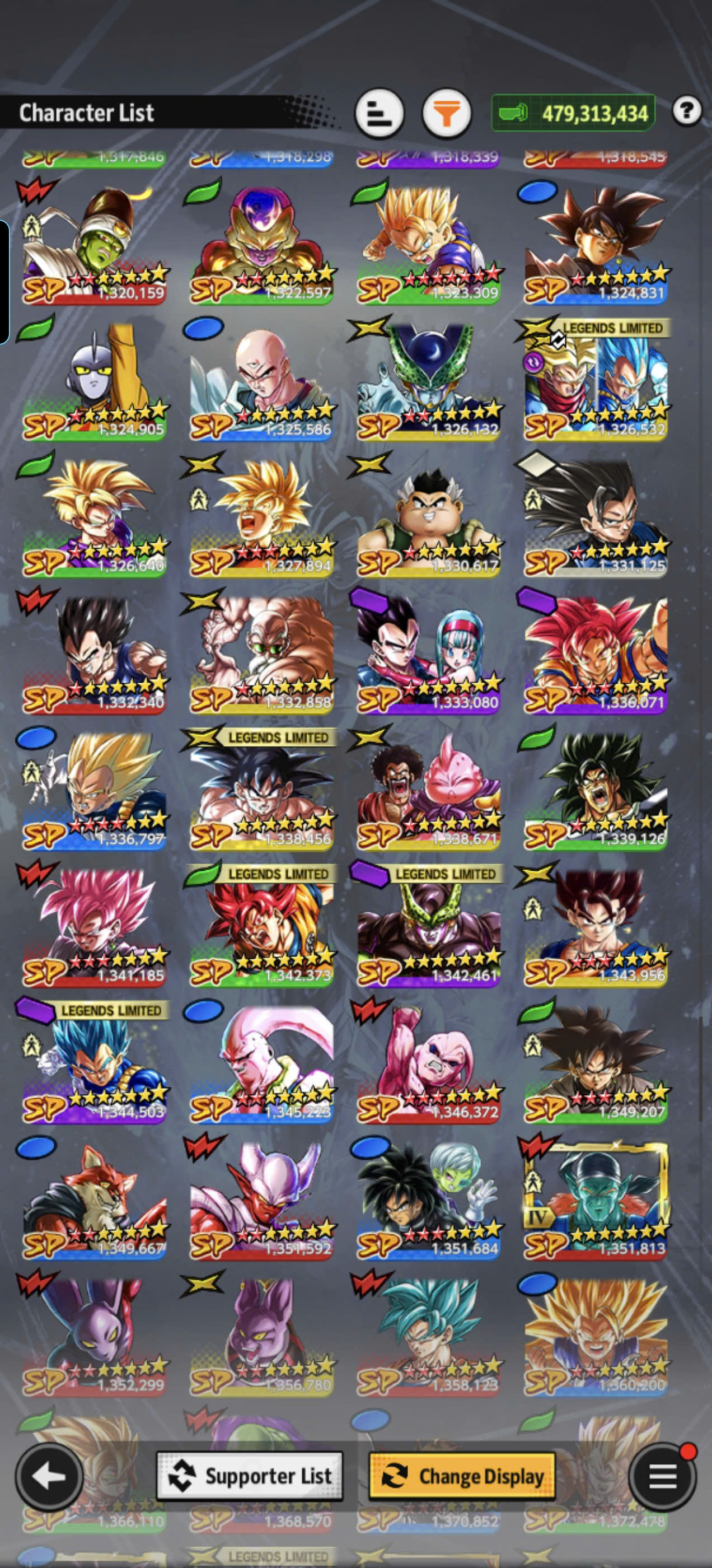Open the character with power 1,326,532

click(x=596, y=380)
